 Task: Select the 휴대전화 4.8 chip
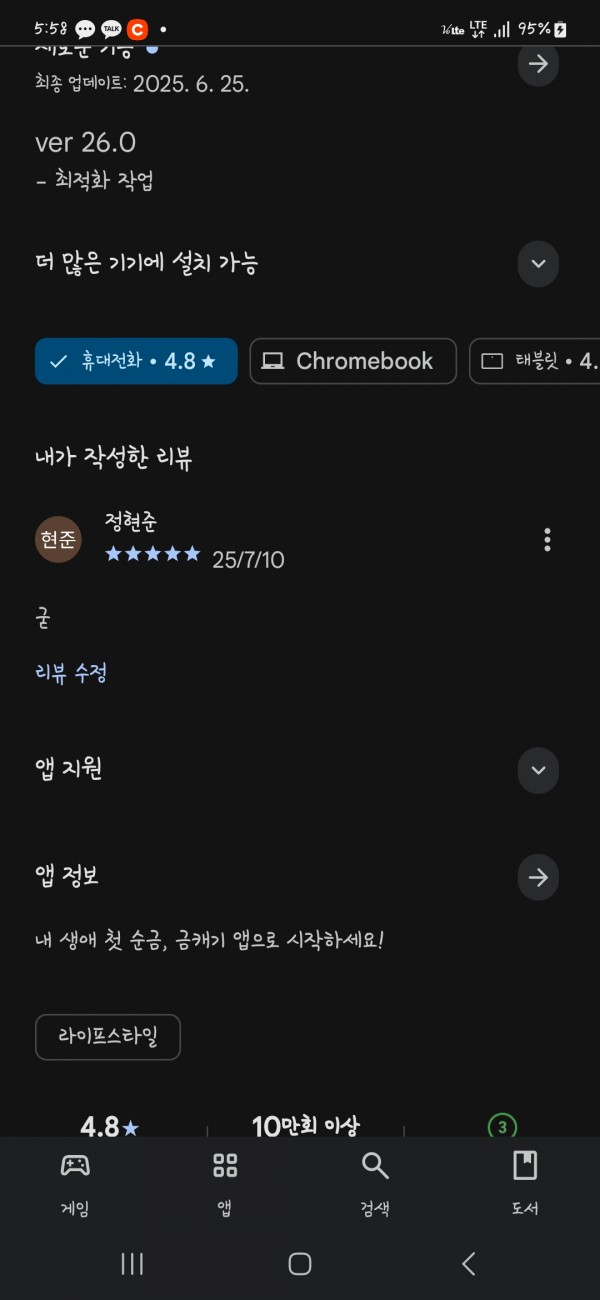point(136,361)
